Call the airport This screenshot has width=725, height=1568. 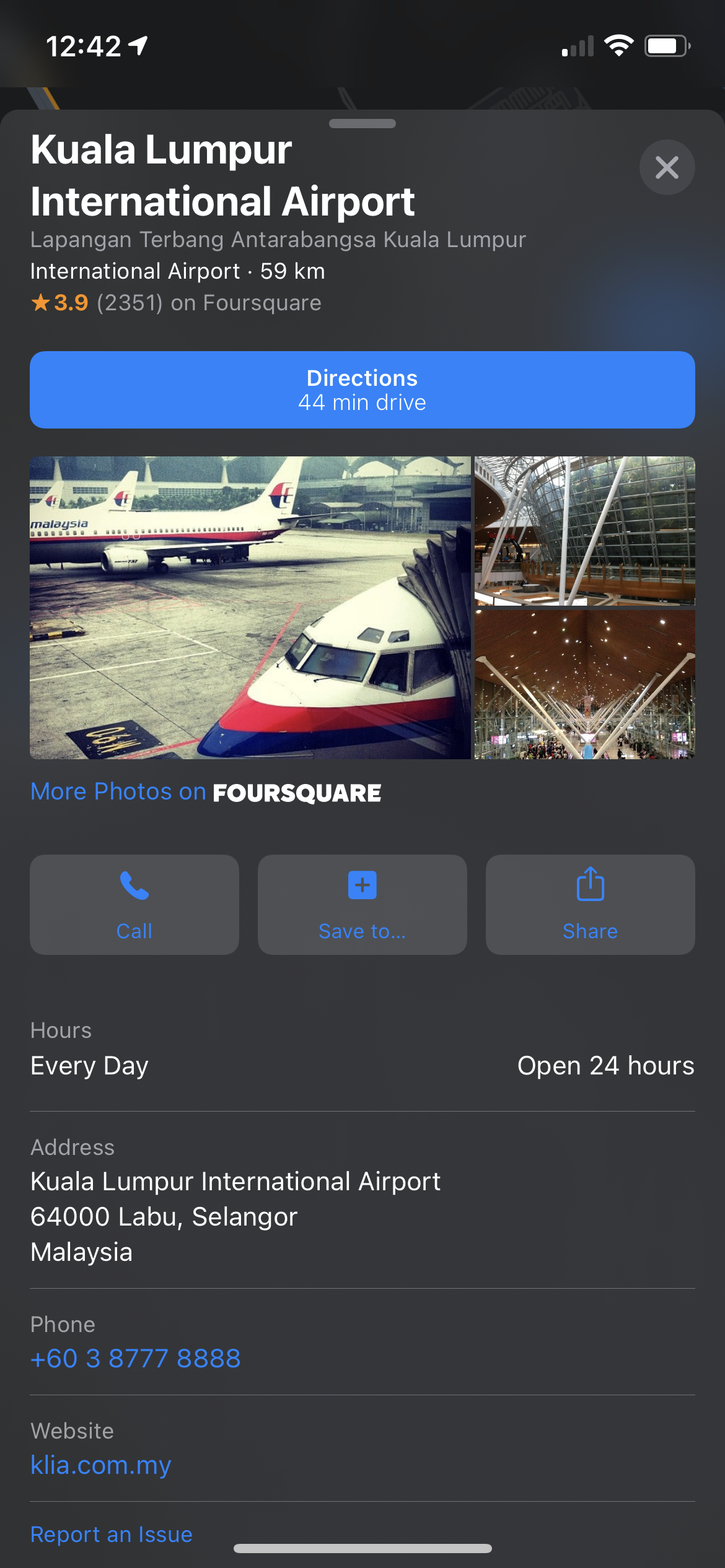[134, 904]
